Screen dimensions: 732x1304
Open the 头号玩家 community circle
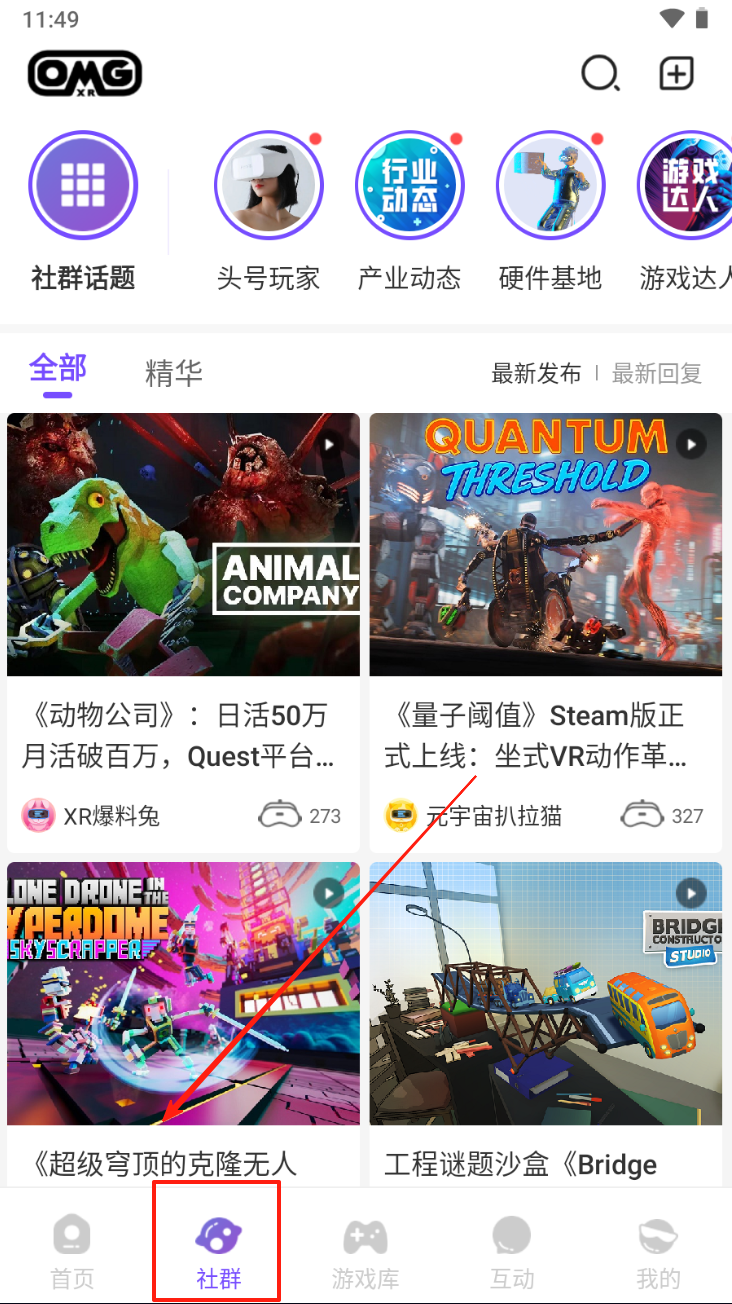tap(268, 186)
